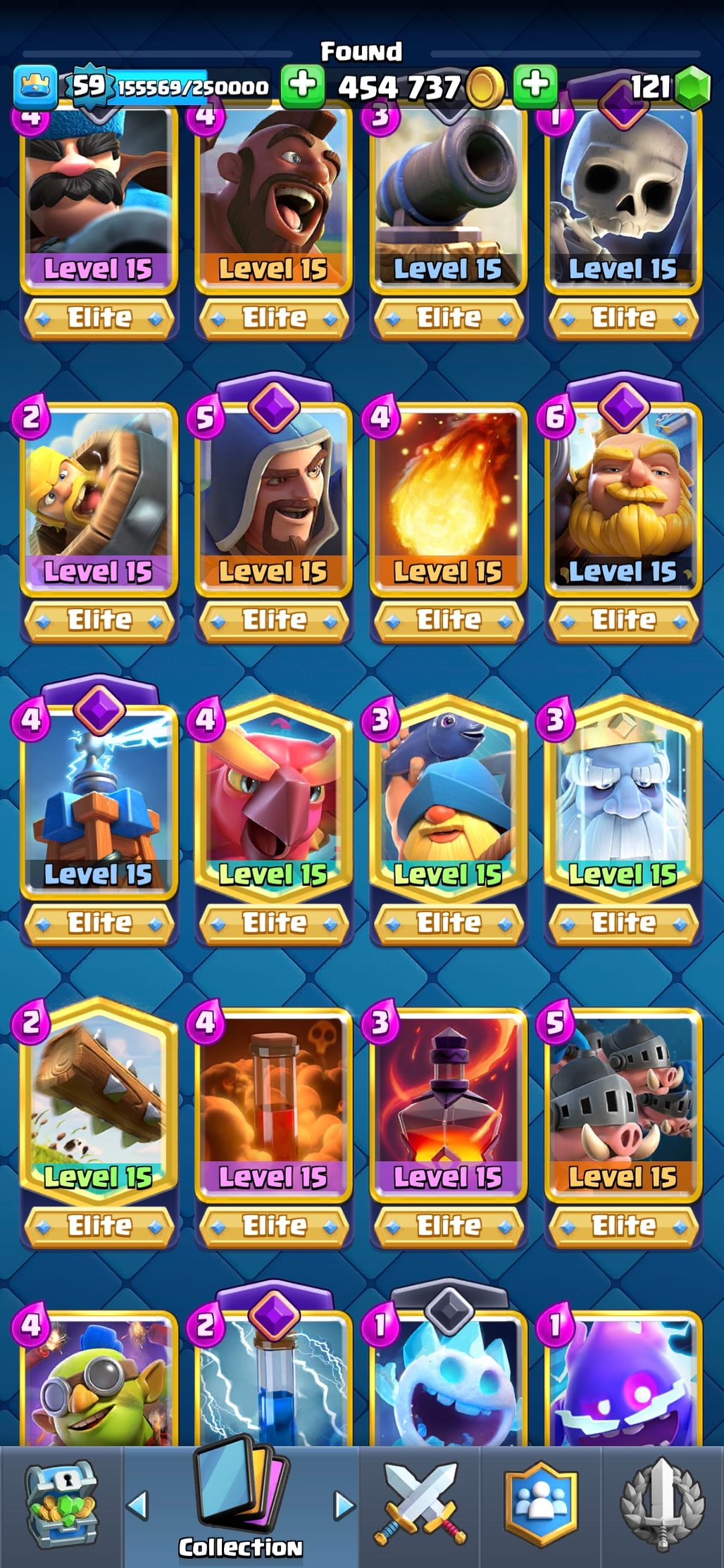Open the Events sword laurel tab

(x=662, y=1505)
